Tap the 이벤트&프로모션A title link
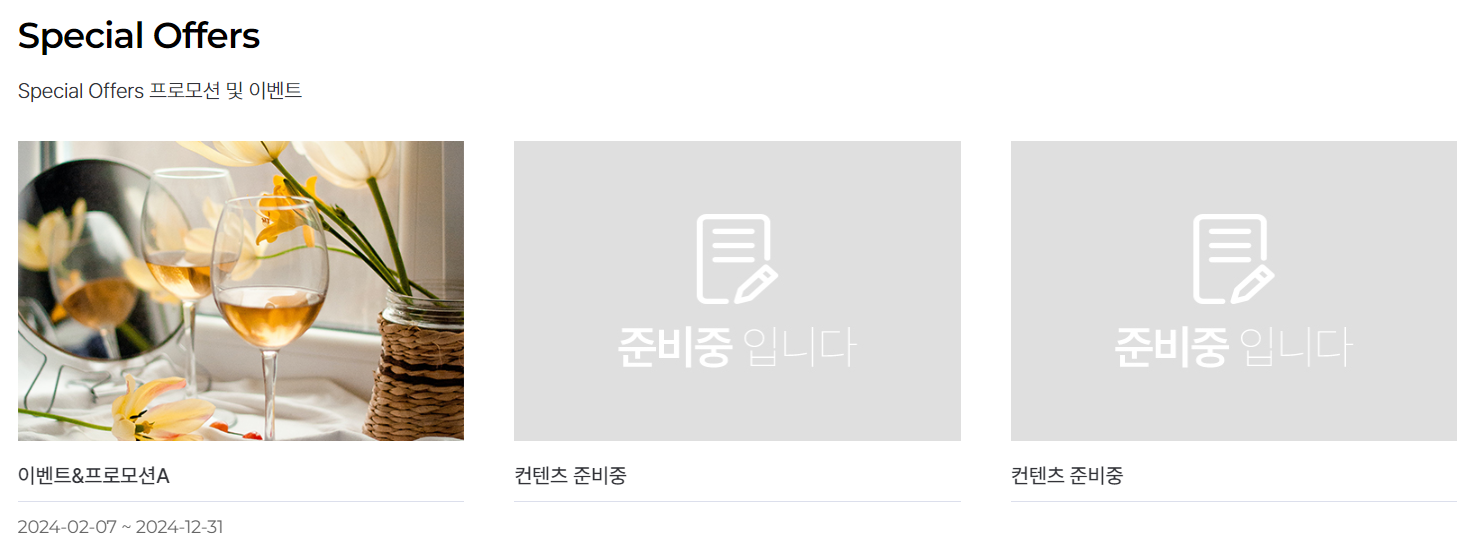Viewport: 1478px width, 560px height. 94,476
